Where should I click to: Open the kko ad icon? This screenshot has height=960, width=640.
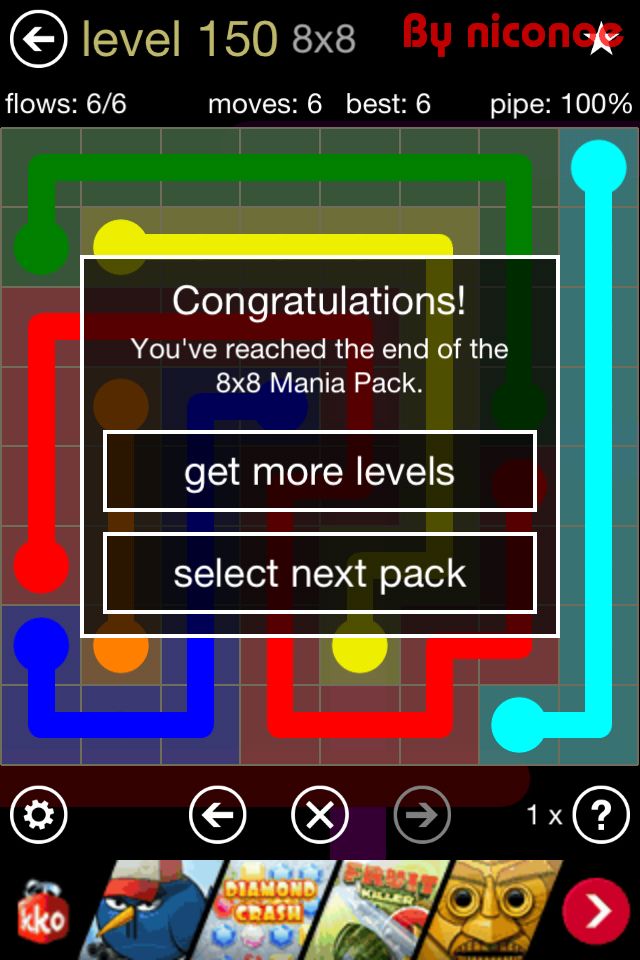tap(42, 912)
